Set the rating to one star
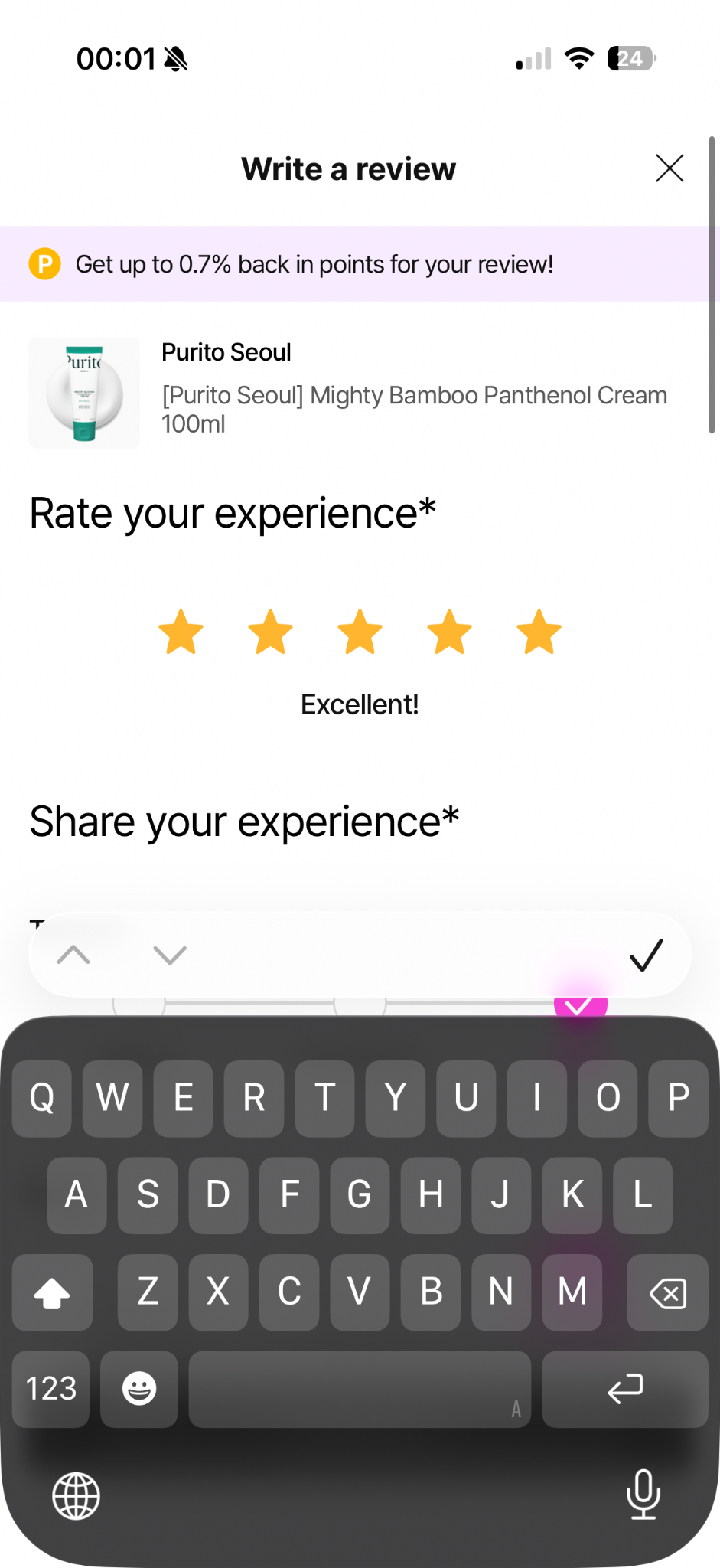 coord(181,632)
